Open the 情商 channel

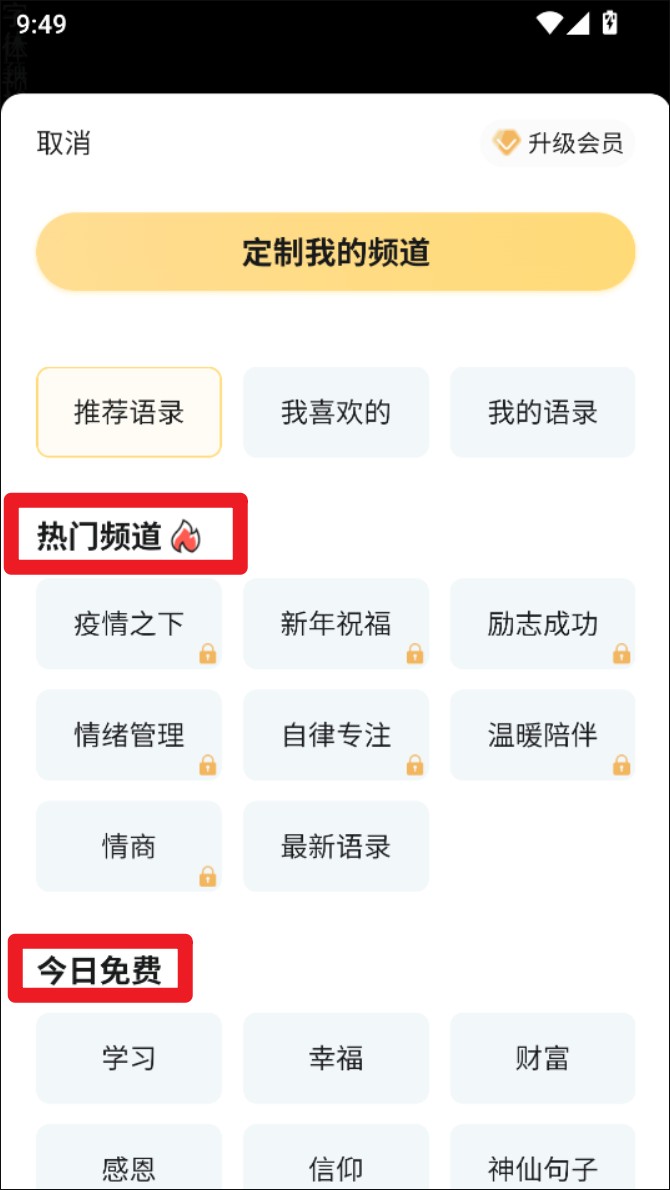point(129,846)
